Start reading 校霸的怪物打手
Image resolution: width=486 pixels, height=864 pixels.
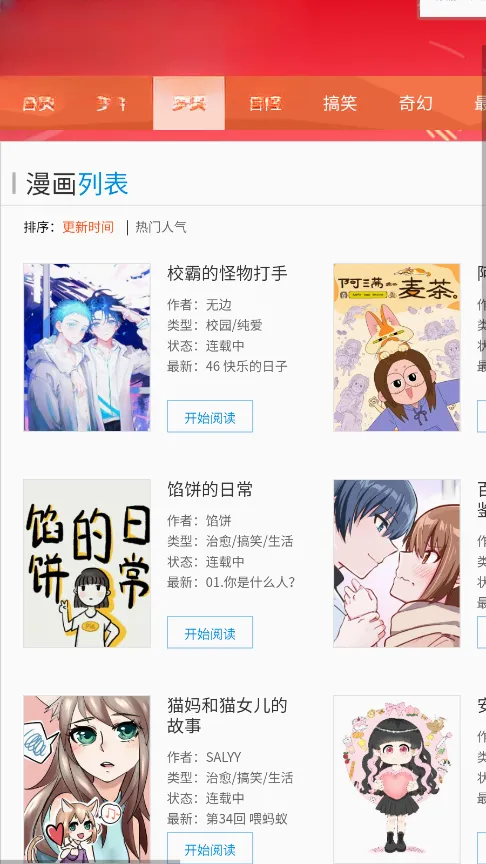coord(210,417)
